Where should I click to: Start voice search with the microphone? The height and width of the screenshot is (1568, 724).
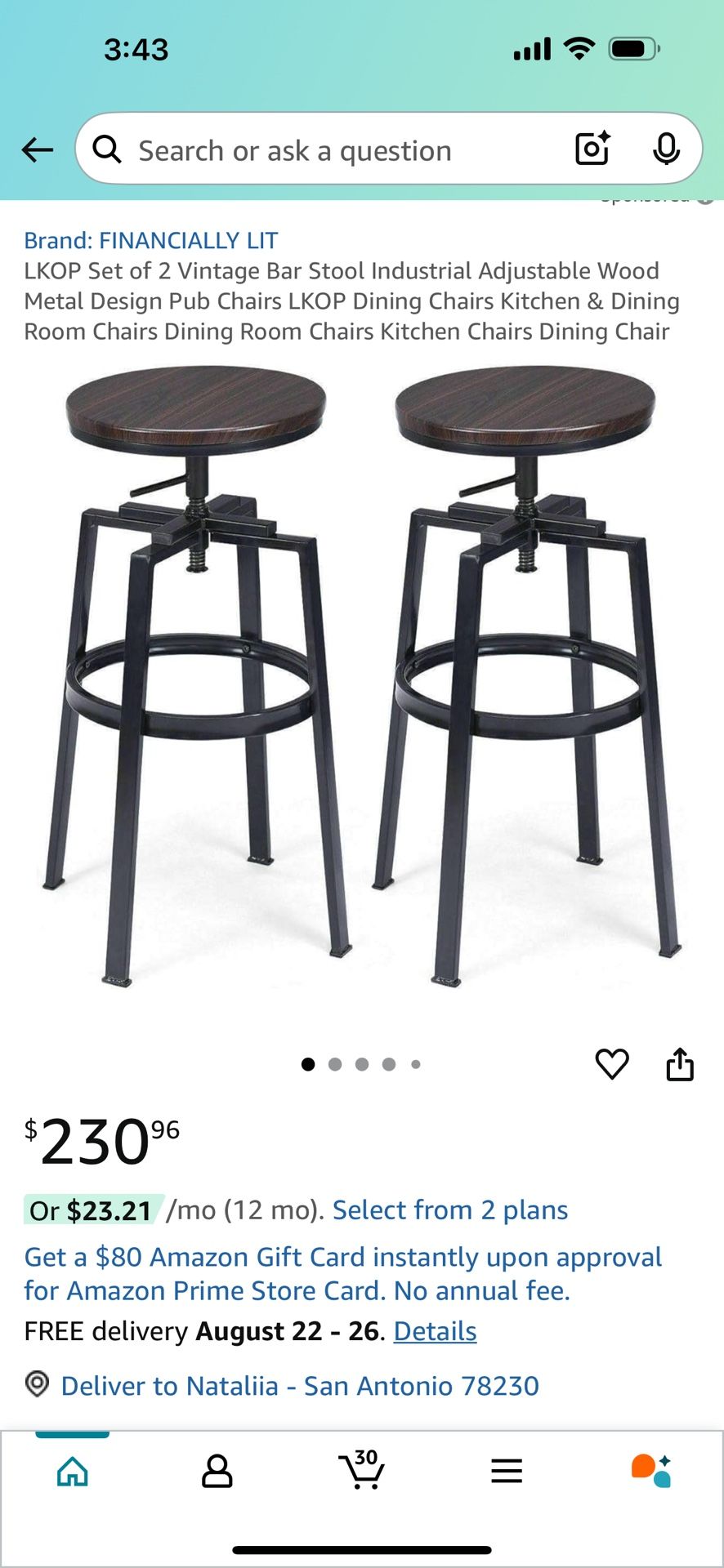point(666,149)
